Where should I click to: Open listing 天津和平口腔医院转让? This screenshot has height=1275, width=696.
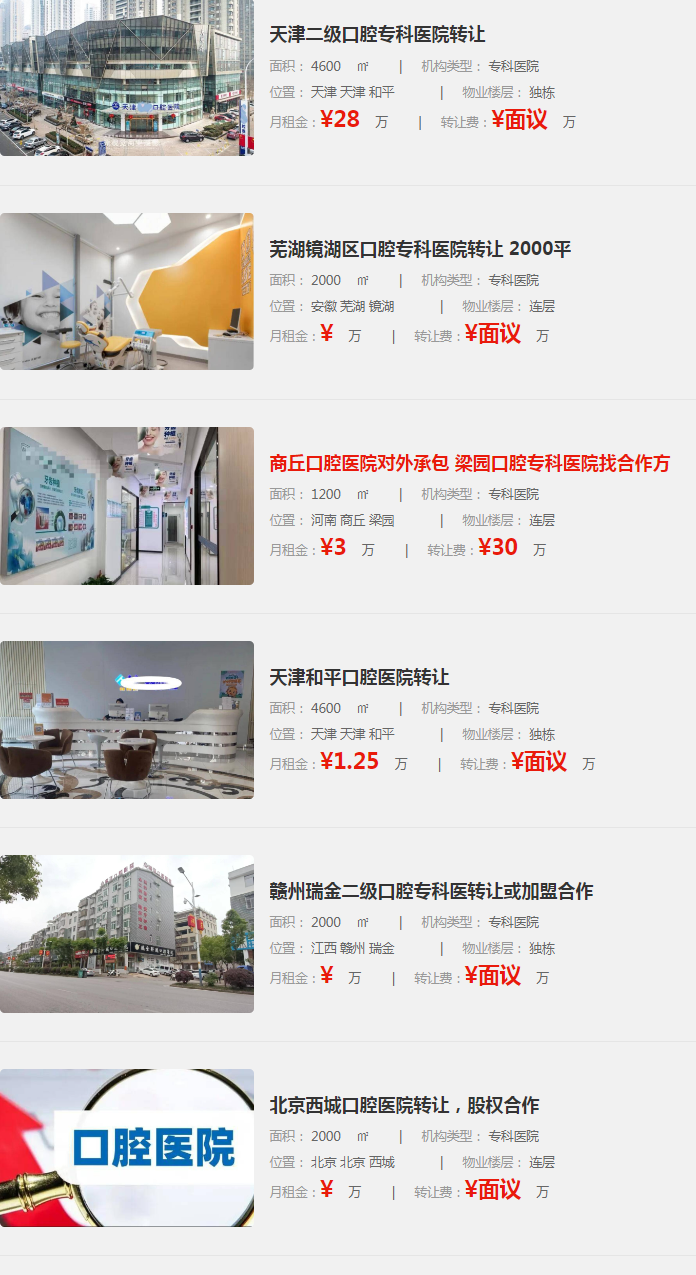359,677
